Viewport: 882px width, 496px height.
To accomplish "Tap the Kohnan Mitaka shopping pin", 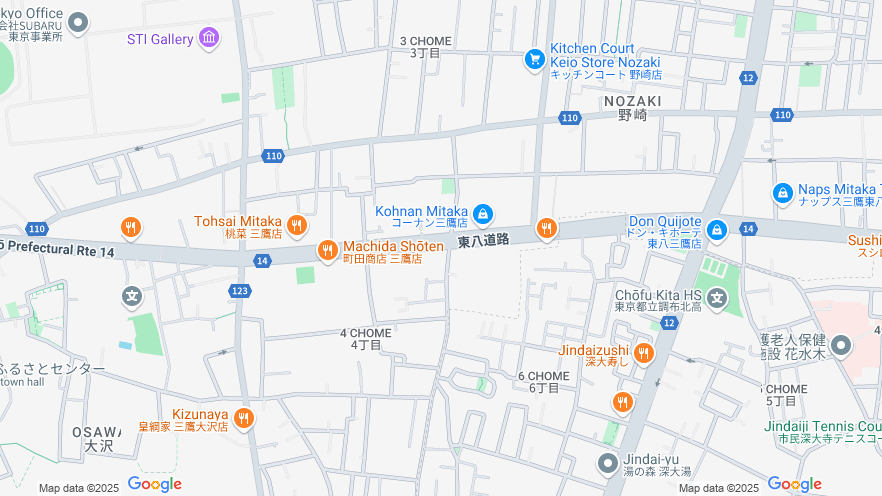I will tap(483, 213).
